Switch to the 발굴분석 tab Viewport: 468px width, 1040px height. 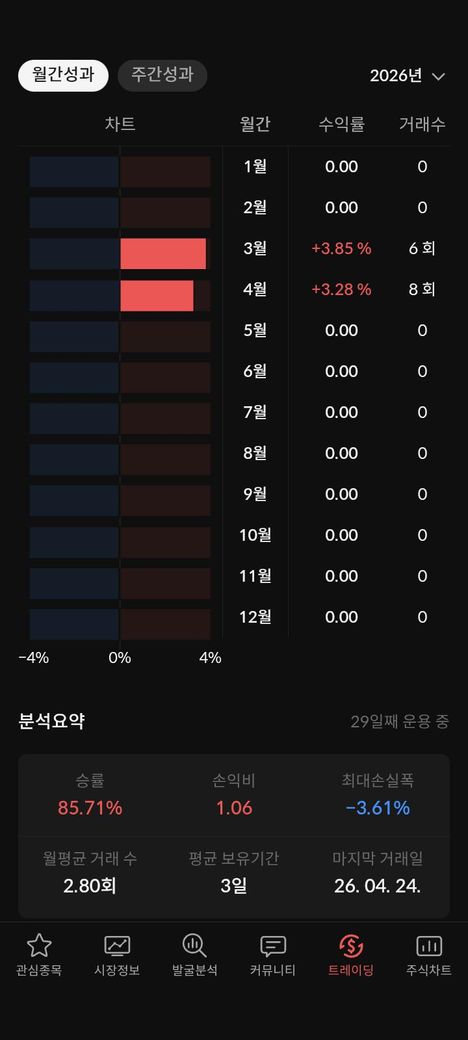click(194, 954)
